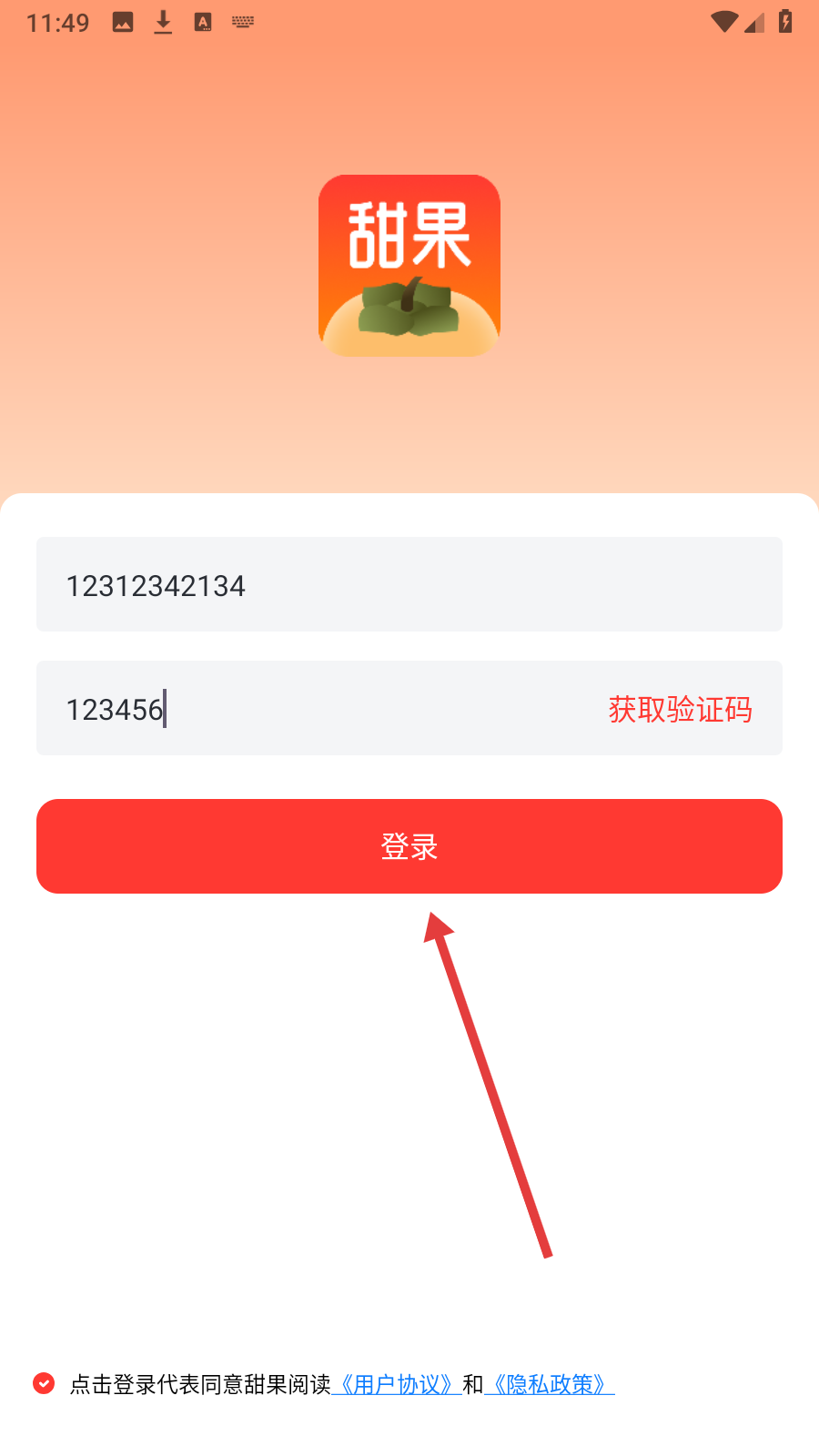Request a code via 获取验证码
The width and height of the screenshot is (819, 1456).
(680, 709)
